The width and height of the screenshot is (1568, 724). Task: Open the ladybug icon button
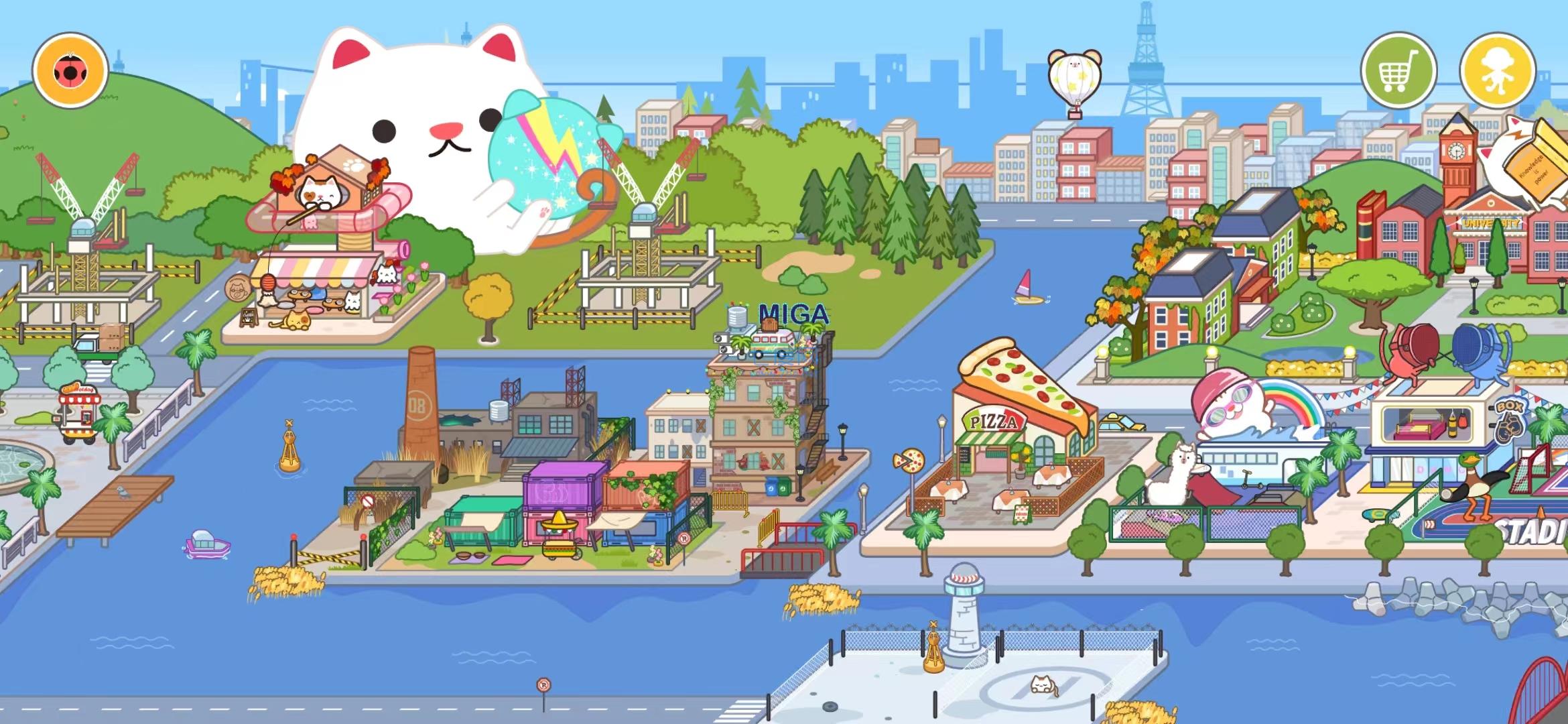tap(70, 70)
